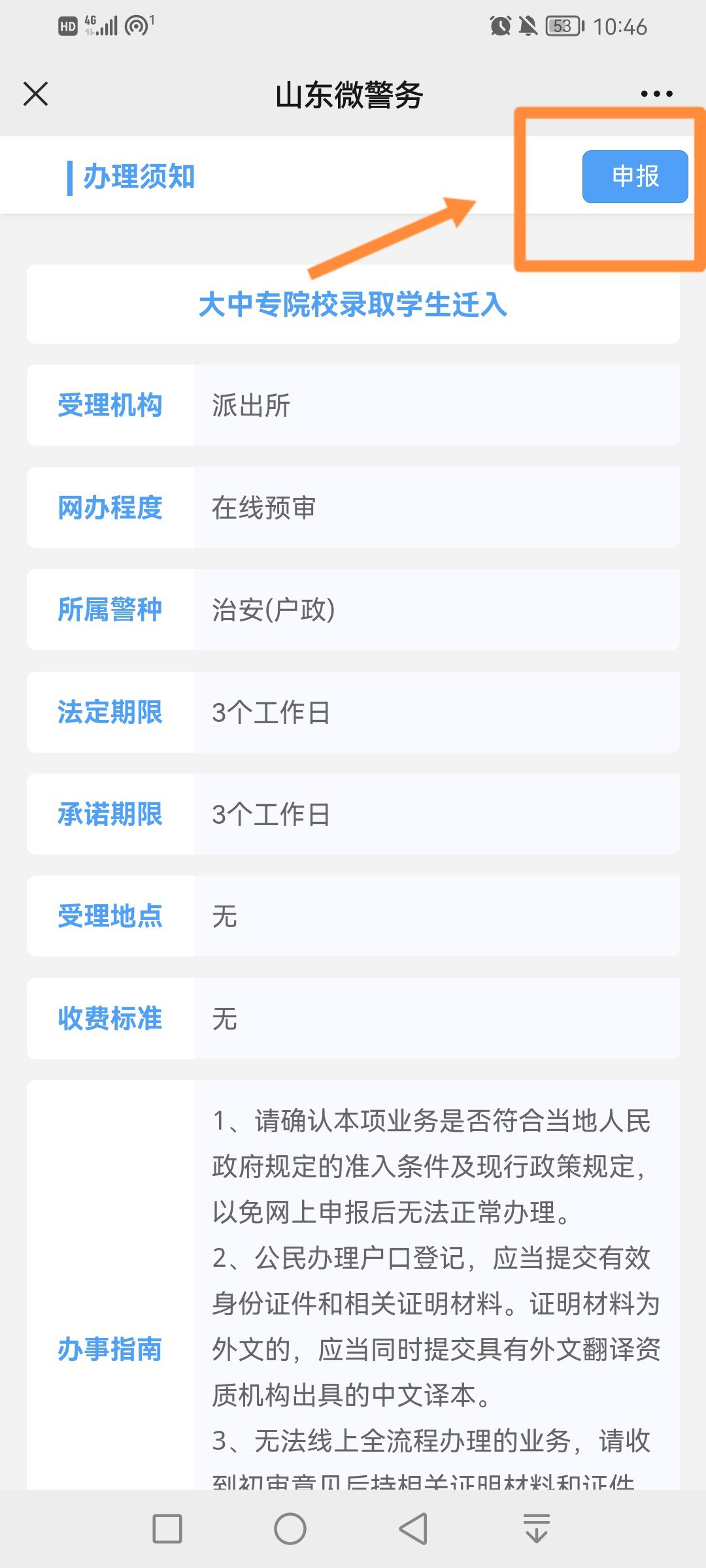
Task: Go to the home screen
Action: [290, 1529]
